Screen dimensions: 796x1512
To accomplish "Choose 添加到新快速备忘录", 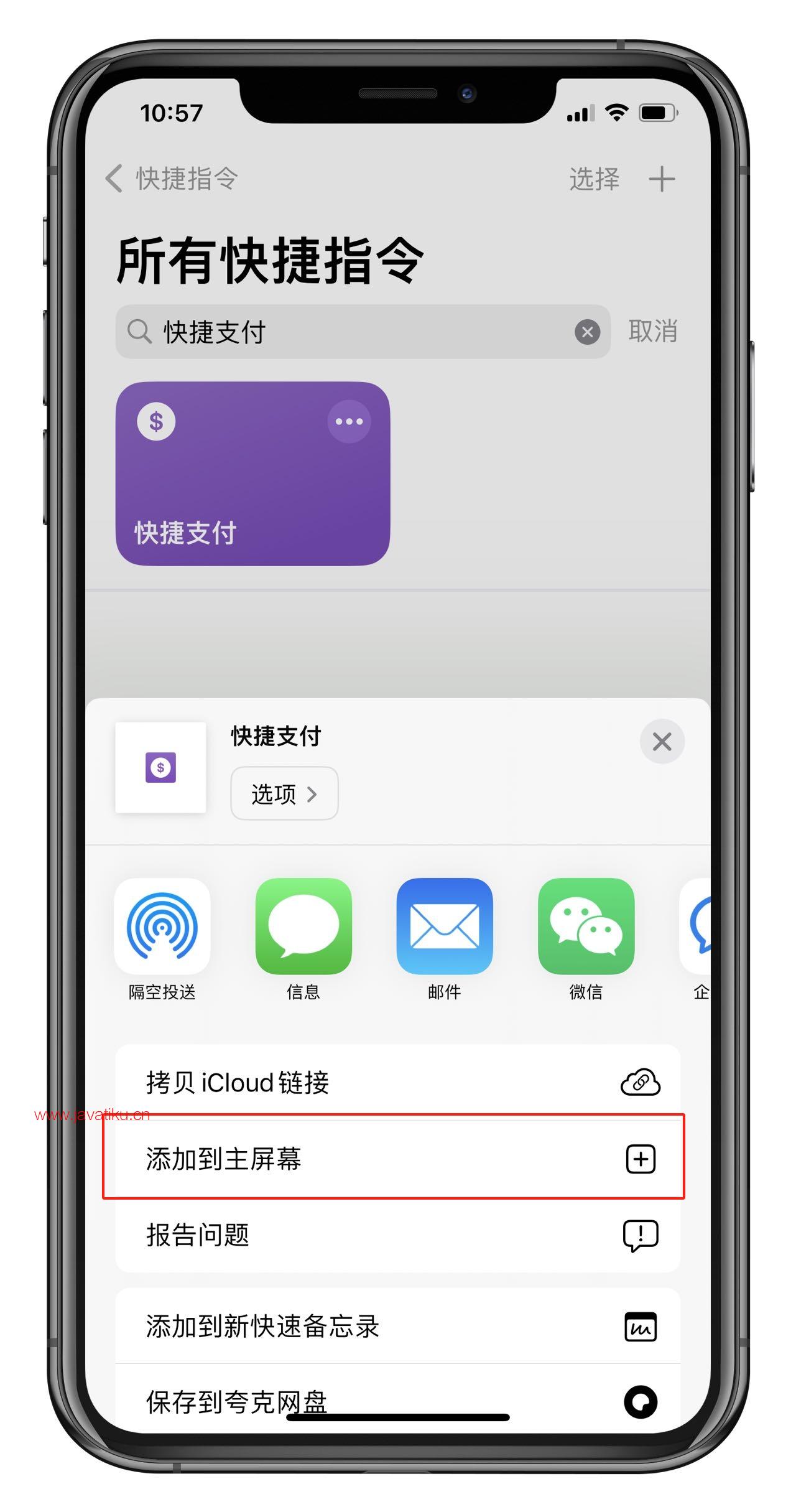I will pyautogui.click(x=398, y=1327).
